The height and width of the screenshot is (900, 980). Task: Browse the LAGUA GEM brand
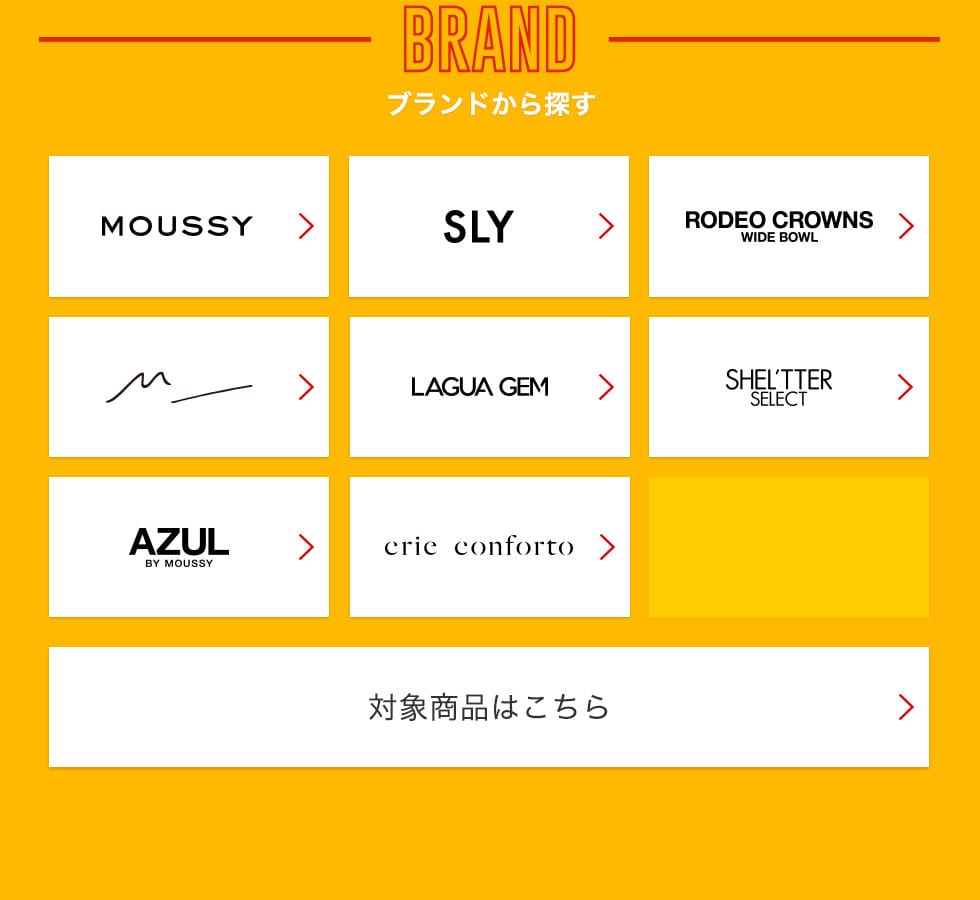pos(489,387)
